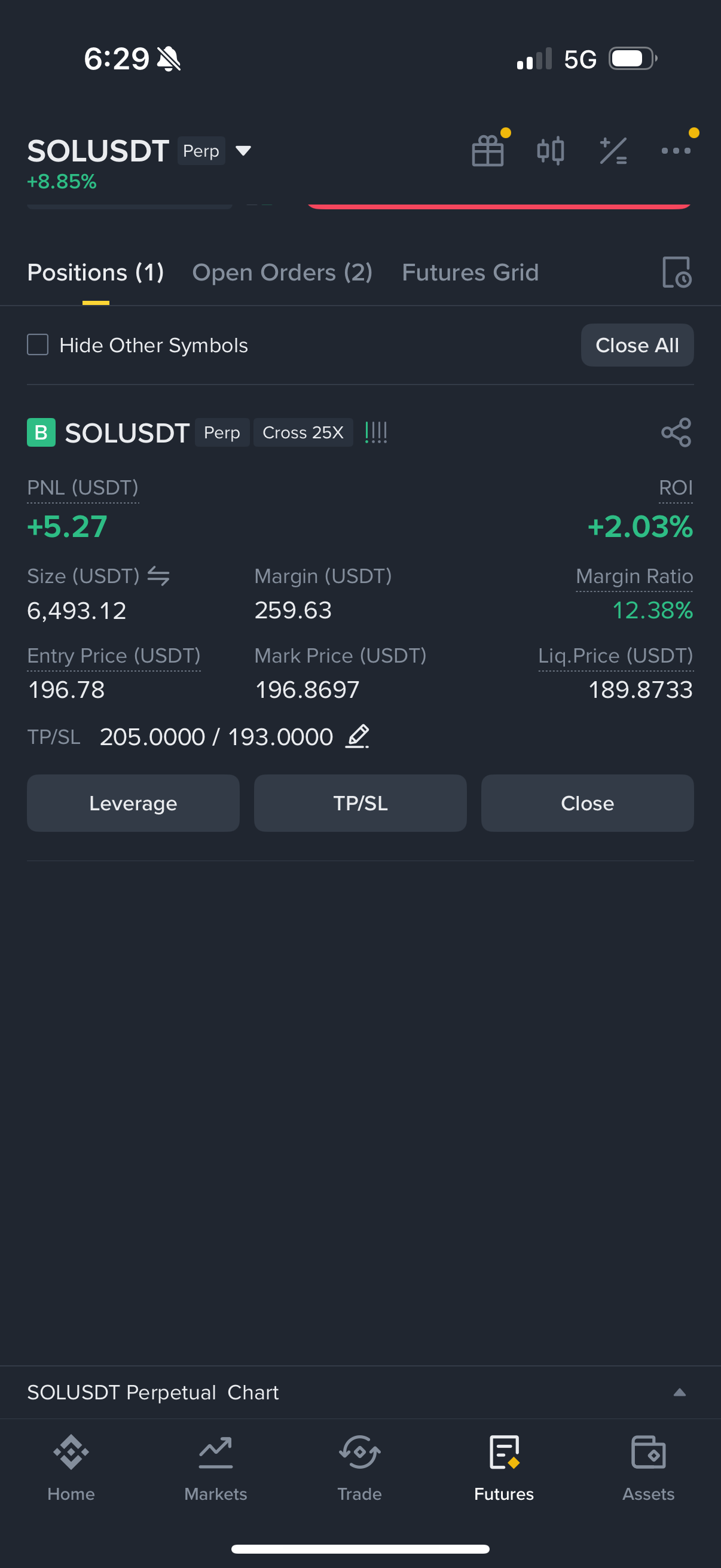Open the gift rewards icon
Image resolution: width=721 pixels, height=1568 pixels.
[x=488, y=150]
